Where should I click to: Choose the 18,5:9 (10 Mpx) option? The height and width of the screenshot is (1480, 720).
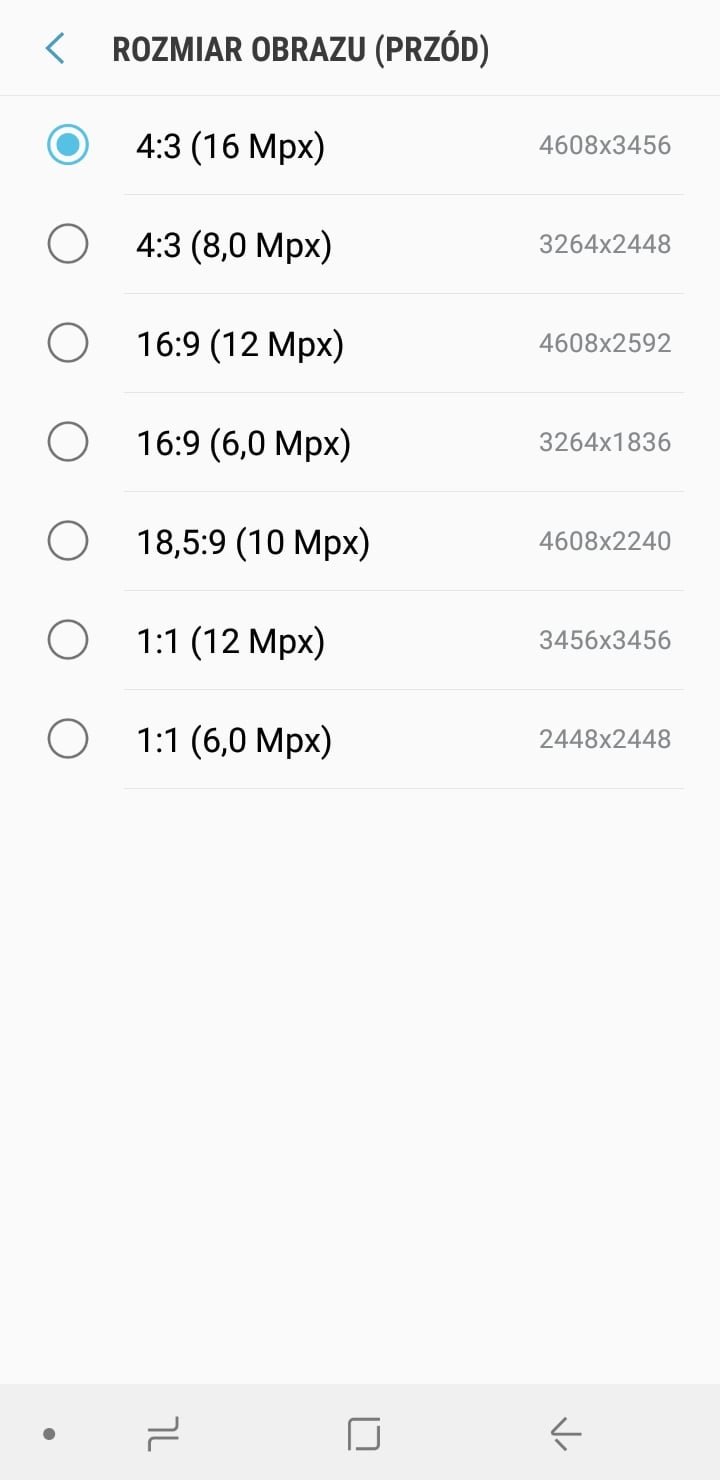pyautogui.click(x=360, y=541)
